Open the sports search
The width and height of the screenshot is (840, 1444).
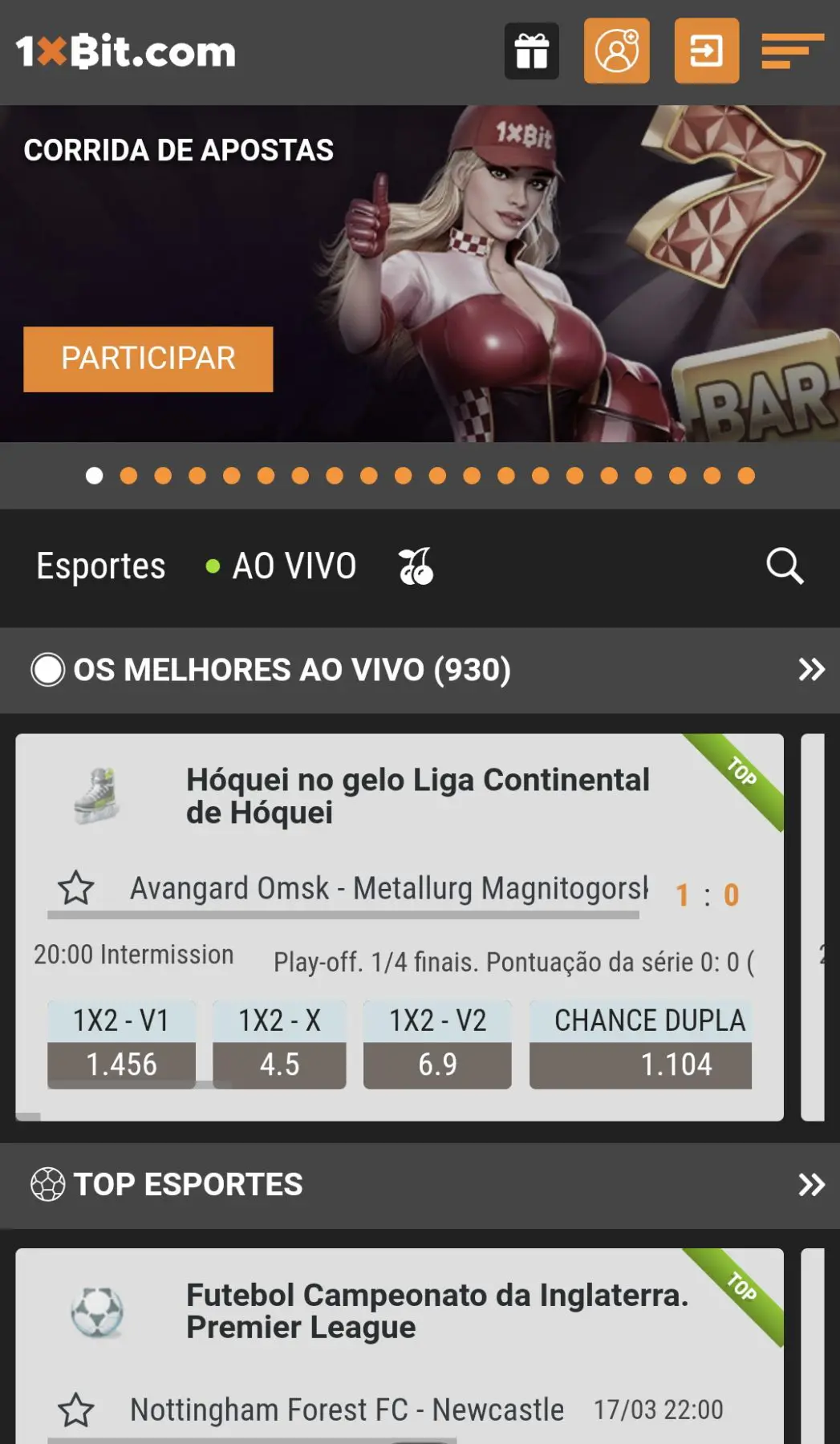(784, 566)
